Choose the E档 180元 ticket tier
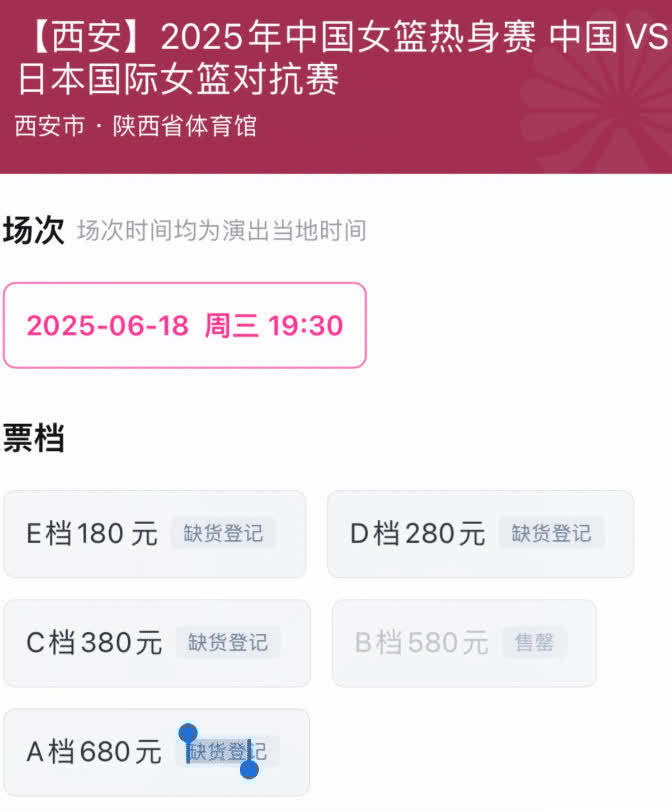Screen dimensions: 672x811 click(154, 534)
